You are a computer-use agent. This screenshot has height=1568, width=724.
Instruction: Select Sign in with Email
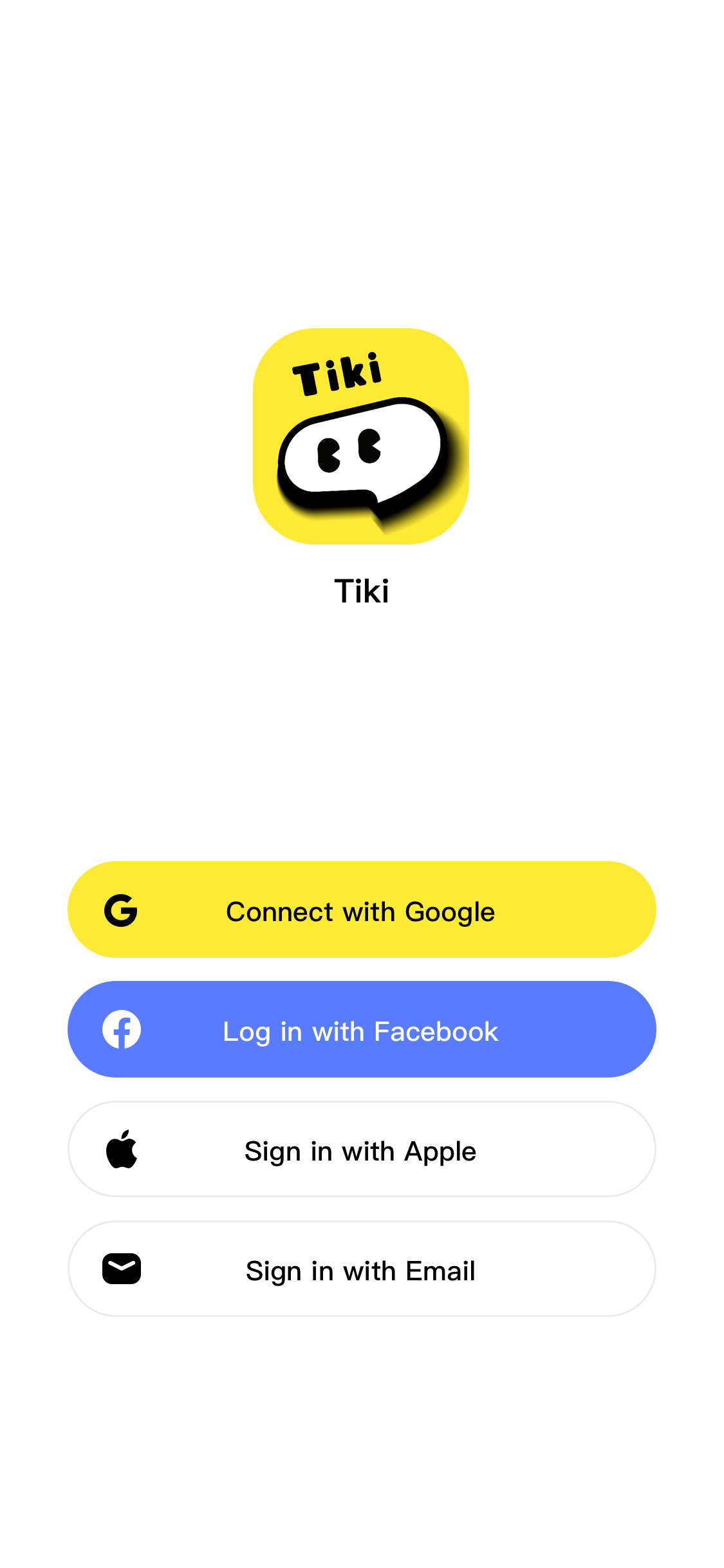[362, 1269]
